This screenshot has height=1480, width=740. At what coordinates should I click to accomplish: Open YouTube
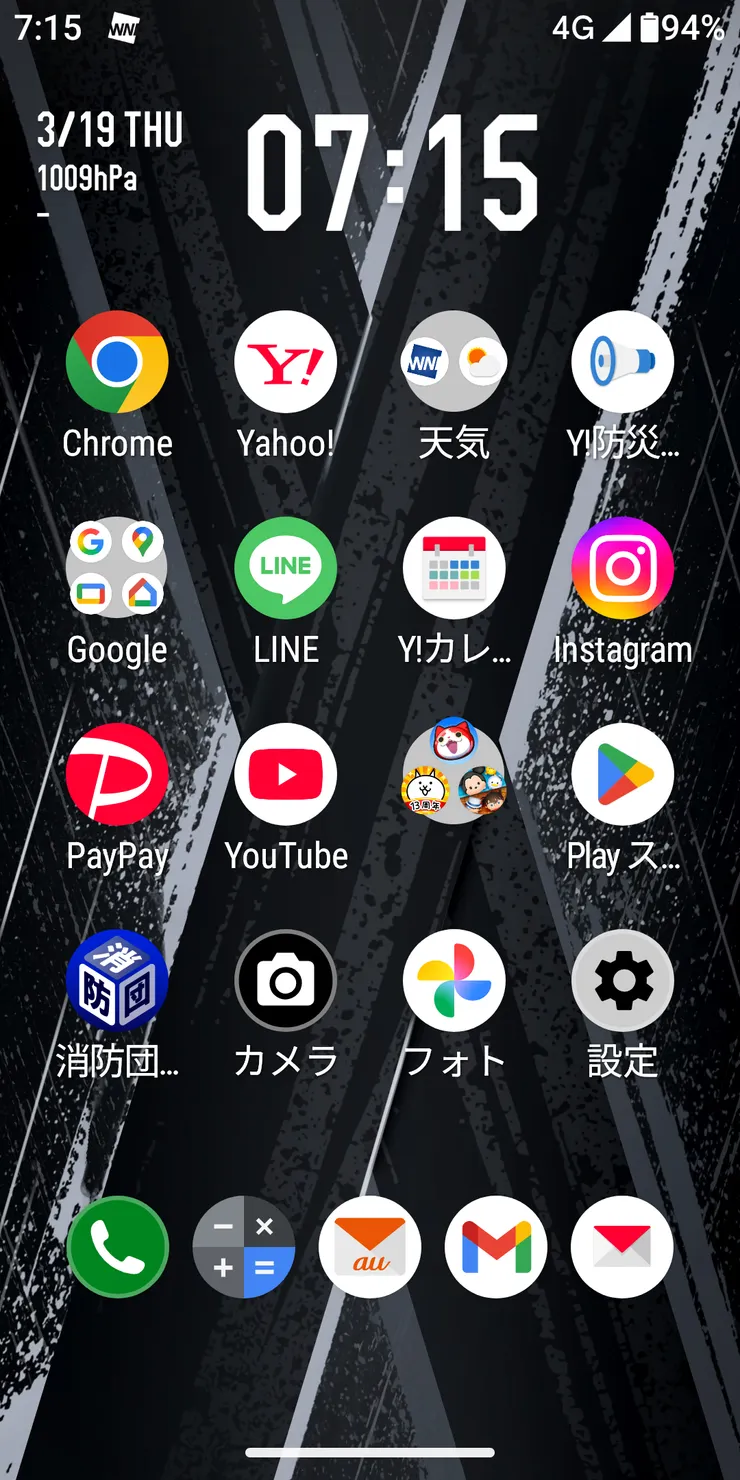click(x=285, y=775)
